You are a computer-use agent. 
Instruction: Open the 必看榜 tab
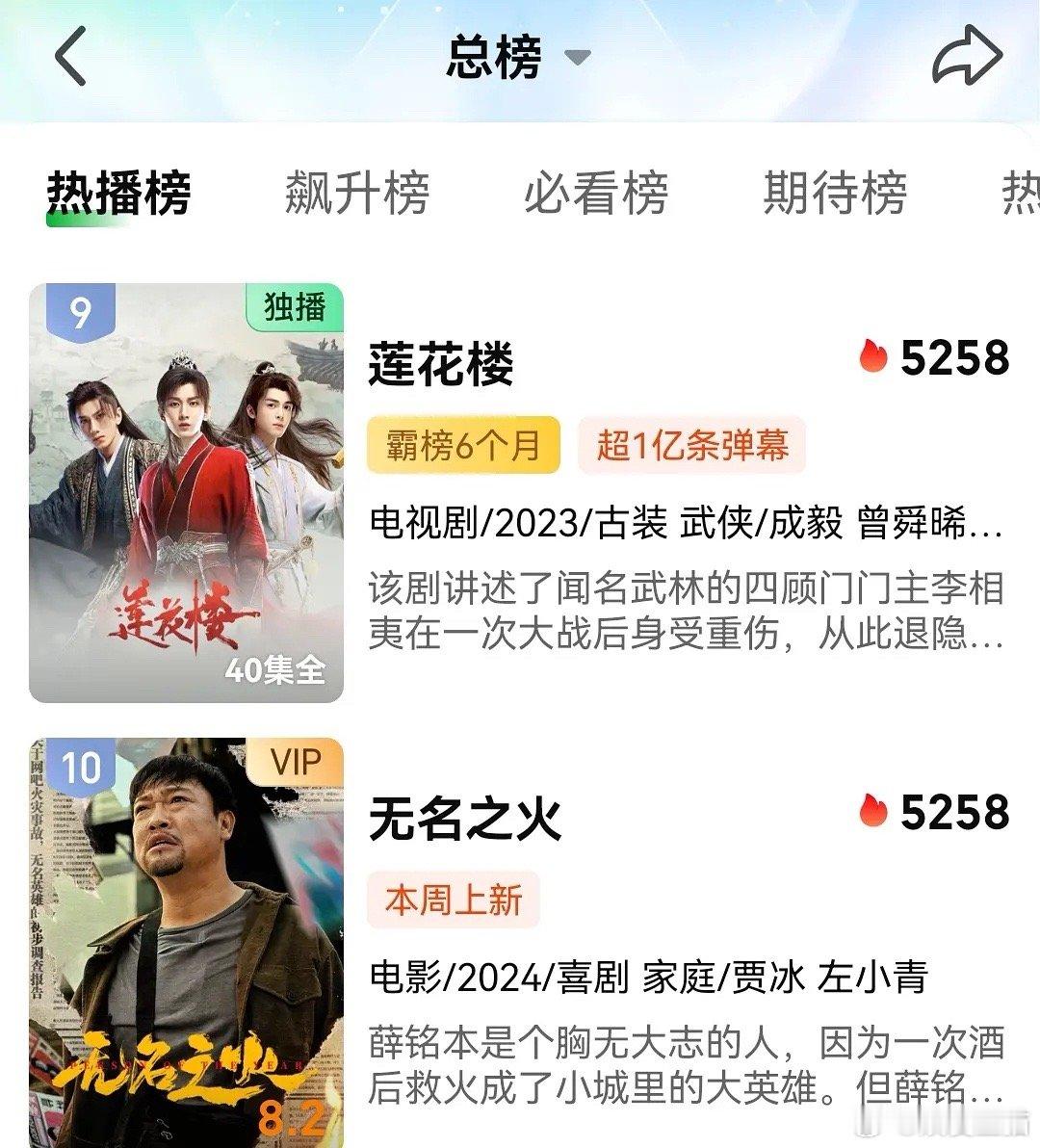pos(599,194)
